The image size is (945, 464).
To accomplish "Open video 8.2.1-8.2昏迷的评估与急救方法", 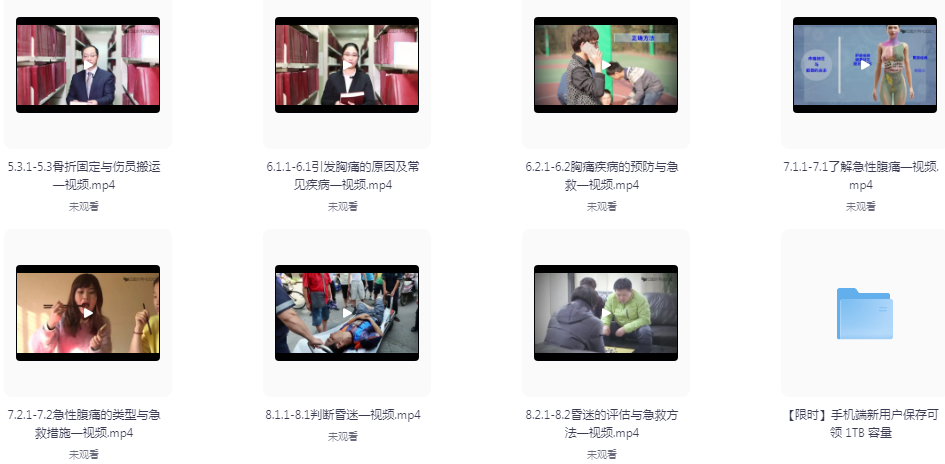I will [x=605, y=312].
